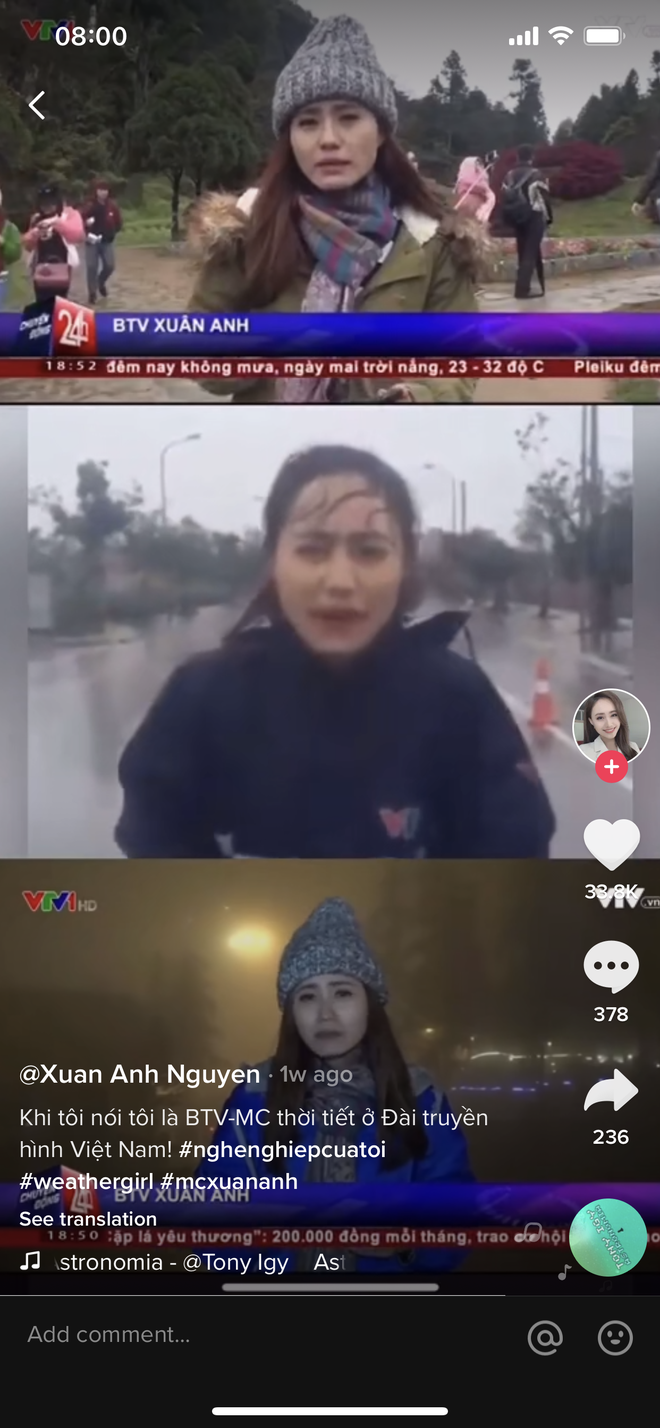660x1428 pixels.
Task: Go back using the top-left arrow
Action: (37, 105)
